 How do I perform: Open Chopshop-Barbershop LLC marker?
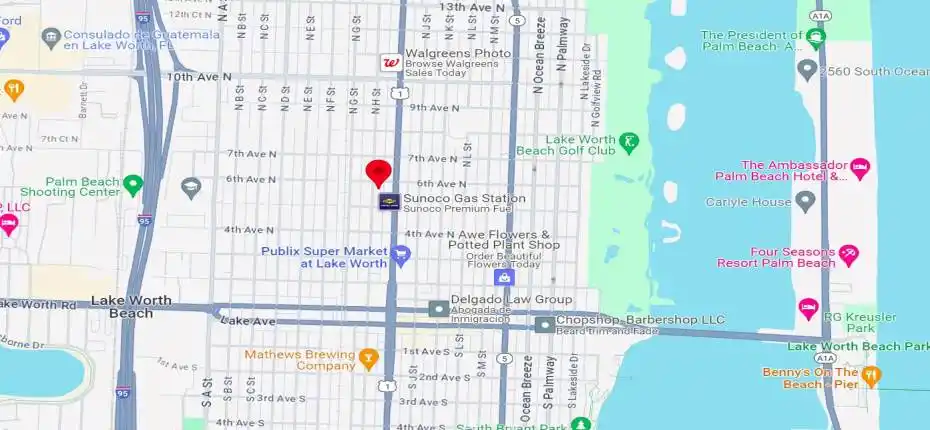pyautogui.click(x=544, y=324)
